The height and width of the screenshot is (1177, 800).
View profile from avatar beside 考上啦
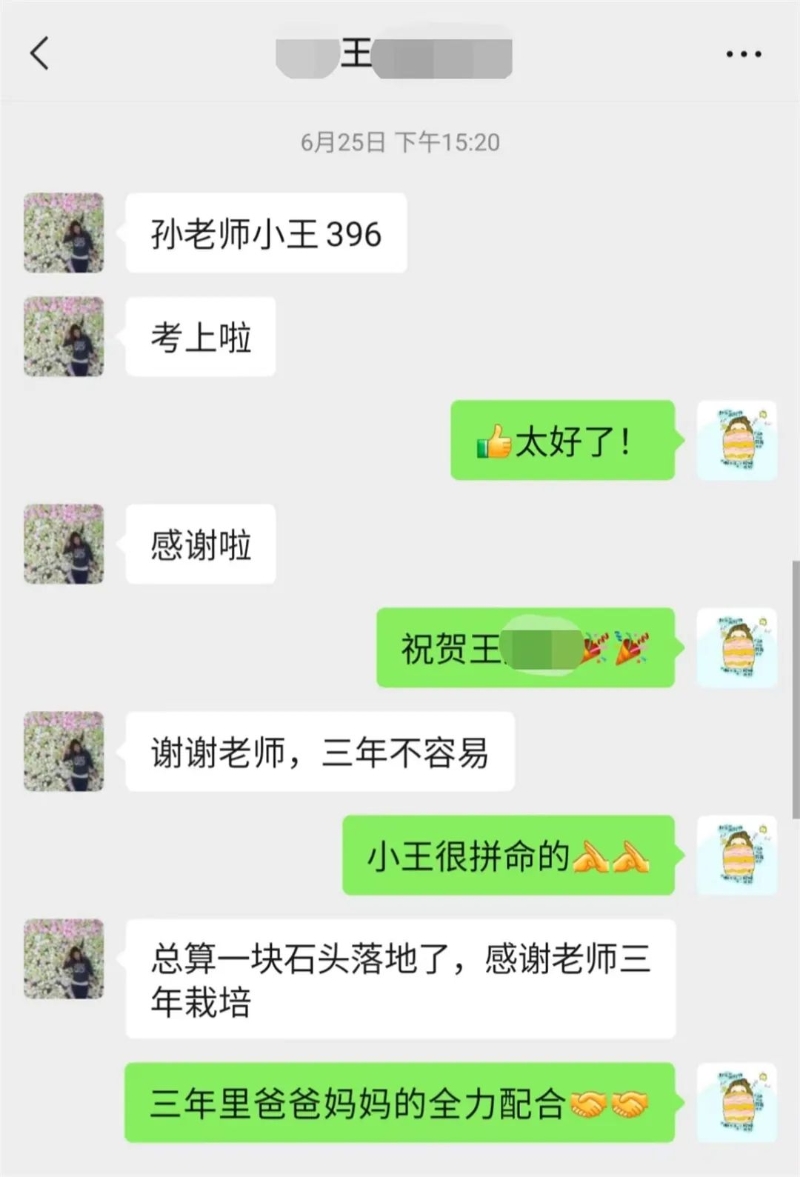tap(64, 337)
